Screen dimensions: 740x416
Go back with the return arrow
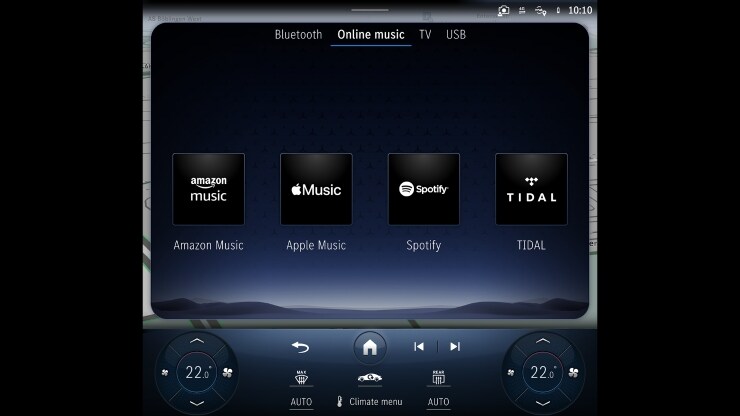(301, 346)
